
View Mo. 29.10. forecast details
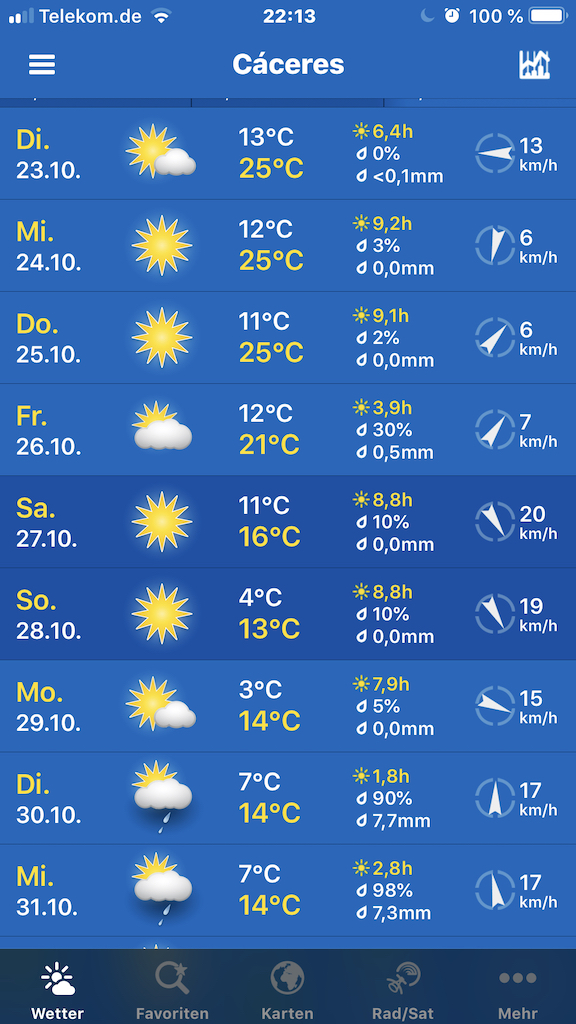(288, 706)
